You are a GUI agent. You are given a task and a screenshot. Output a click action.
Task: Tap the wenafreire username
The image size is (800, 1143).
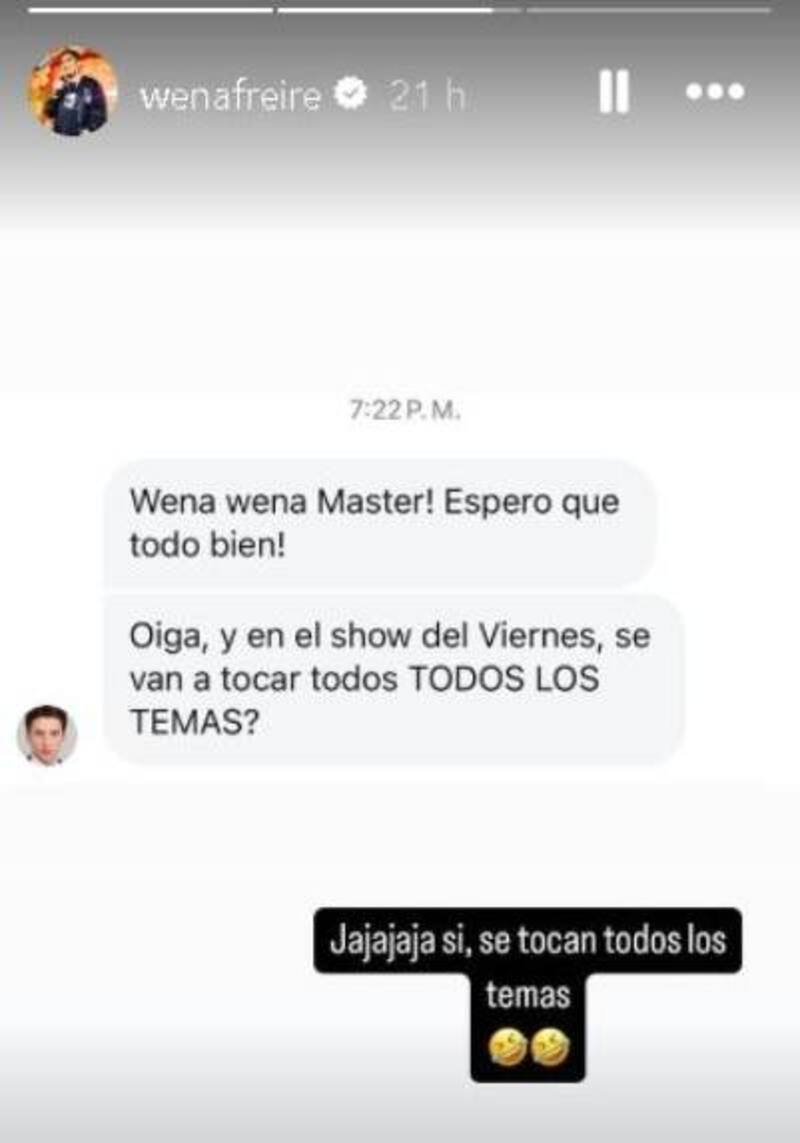pos(230,96)
